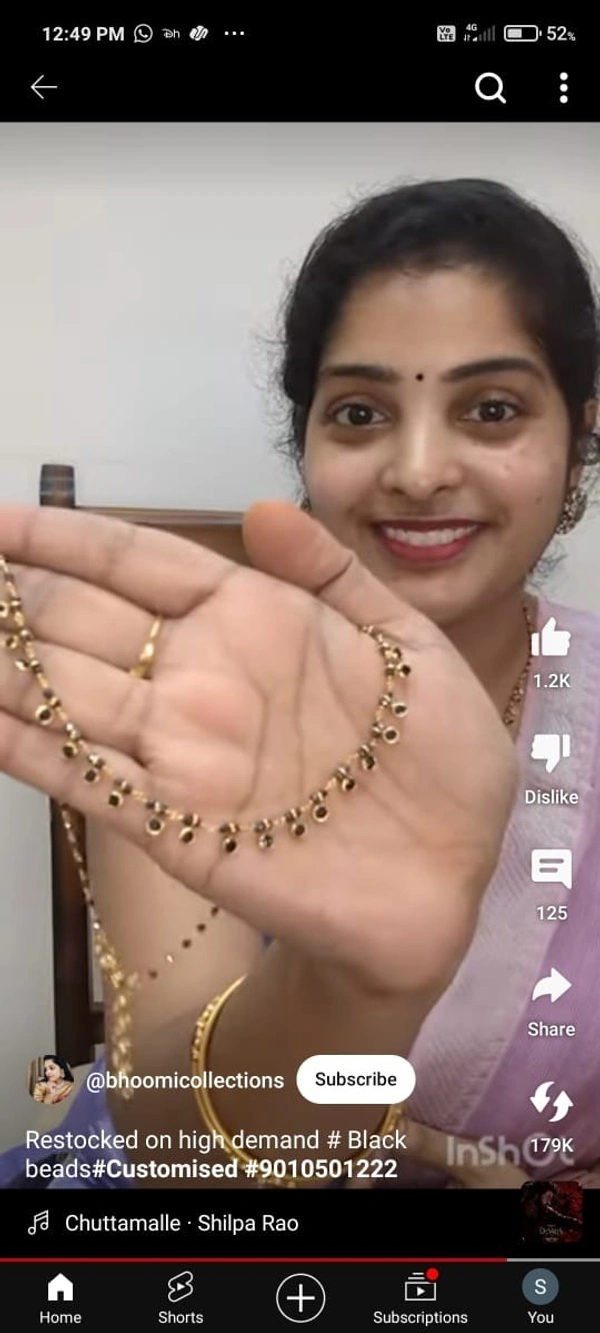Go back using the arrow

click(43, 87)
